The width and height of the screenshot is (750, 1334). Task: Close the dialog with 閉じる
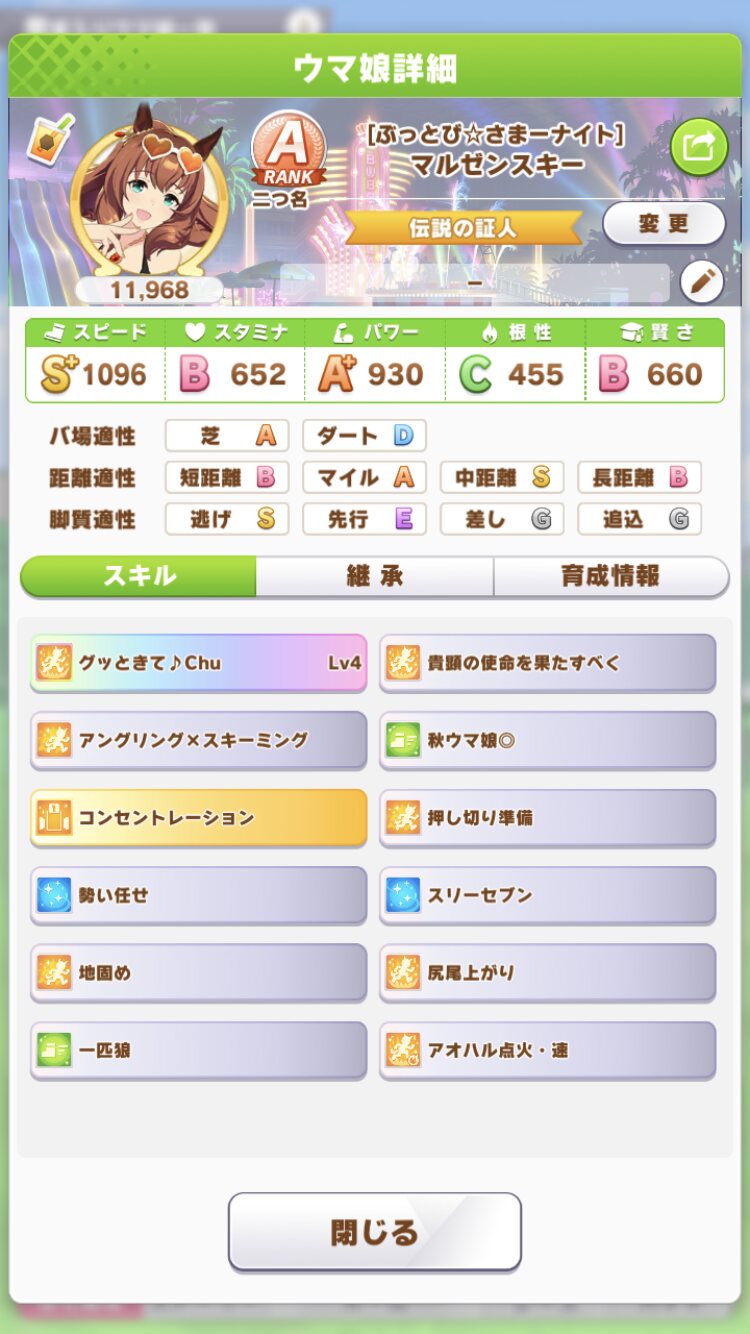tap(375, 1231)
